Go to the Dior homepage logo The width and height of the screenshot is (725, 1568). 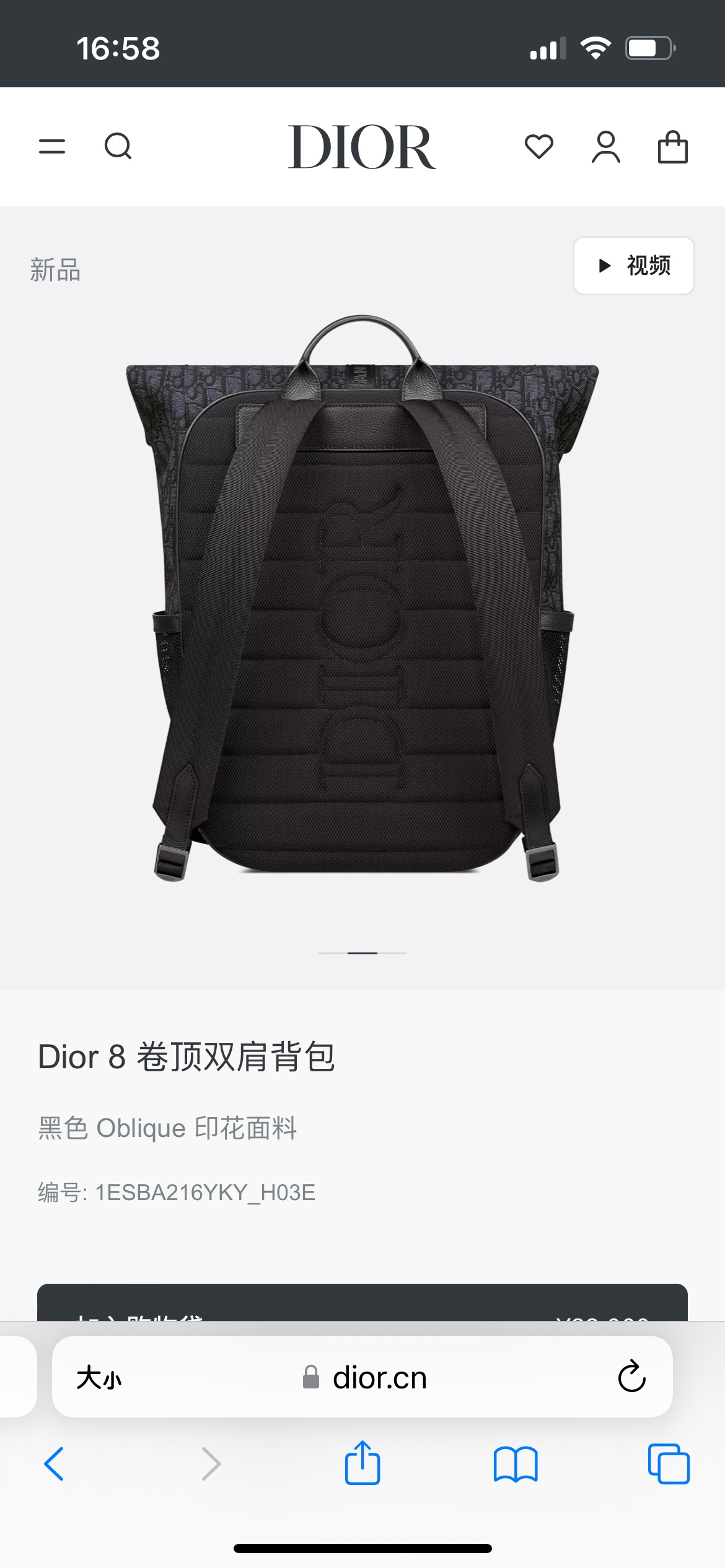(x=362, y=147)
